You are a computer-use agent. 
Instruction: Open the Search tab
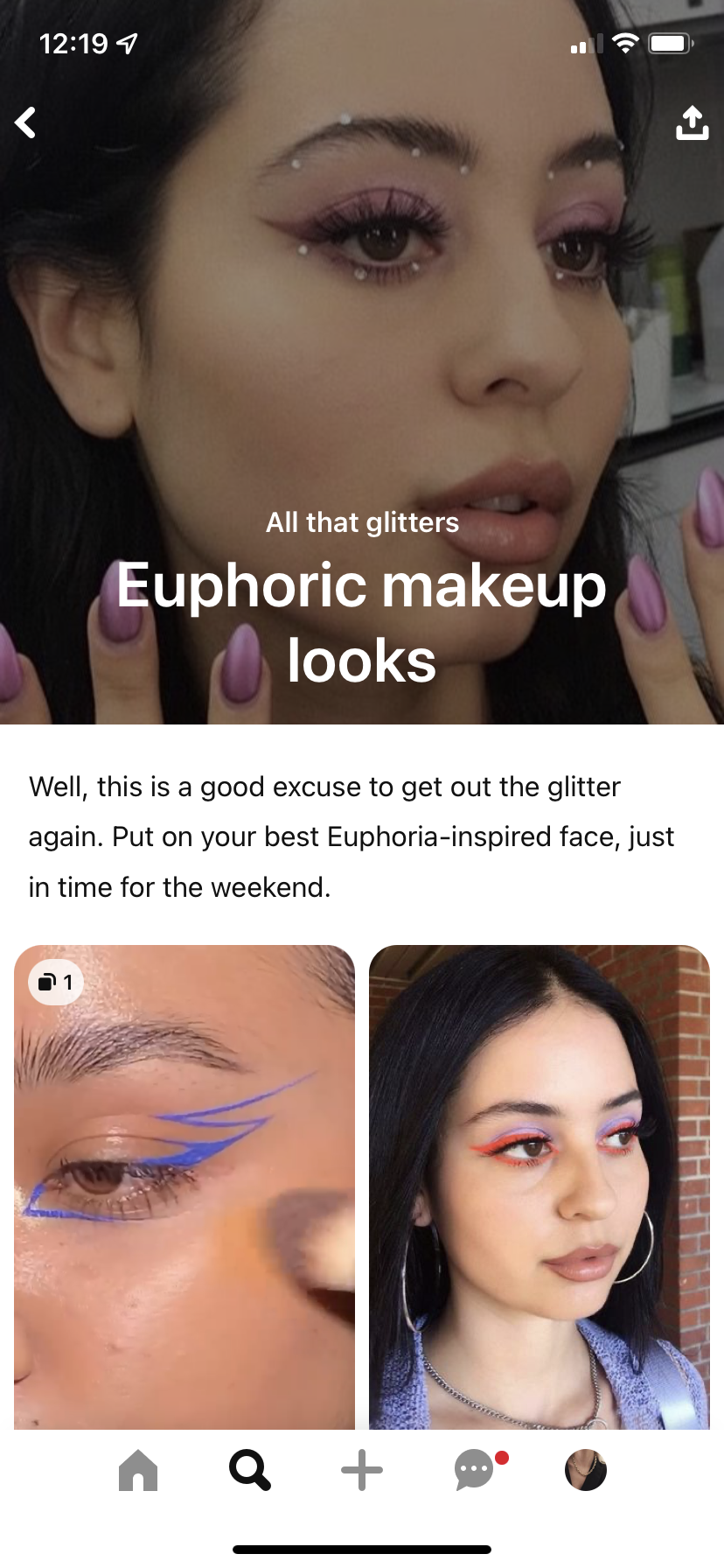click(x=250, y=1470)
